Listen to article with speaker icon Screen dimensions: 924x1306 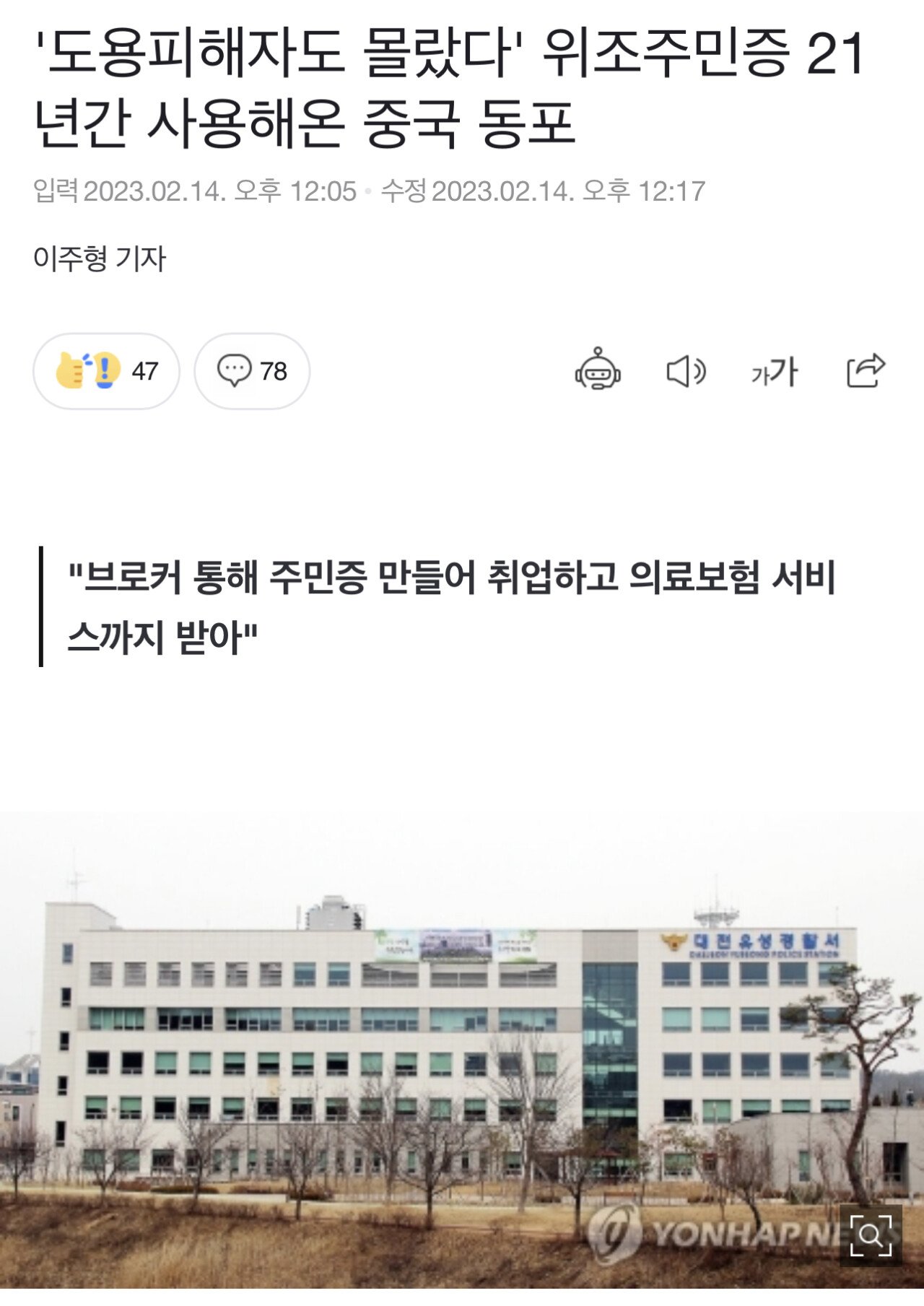pyautogui.click(x=685, y=372)
